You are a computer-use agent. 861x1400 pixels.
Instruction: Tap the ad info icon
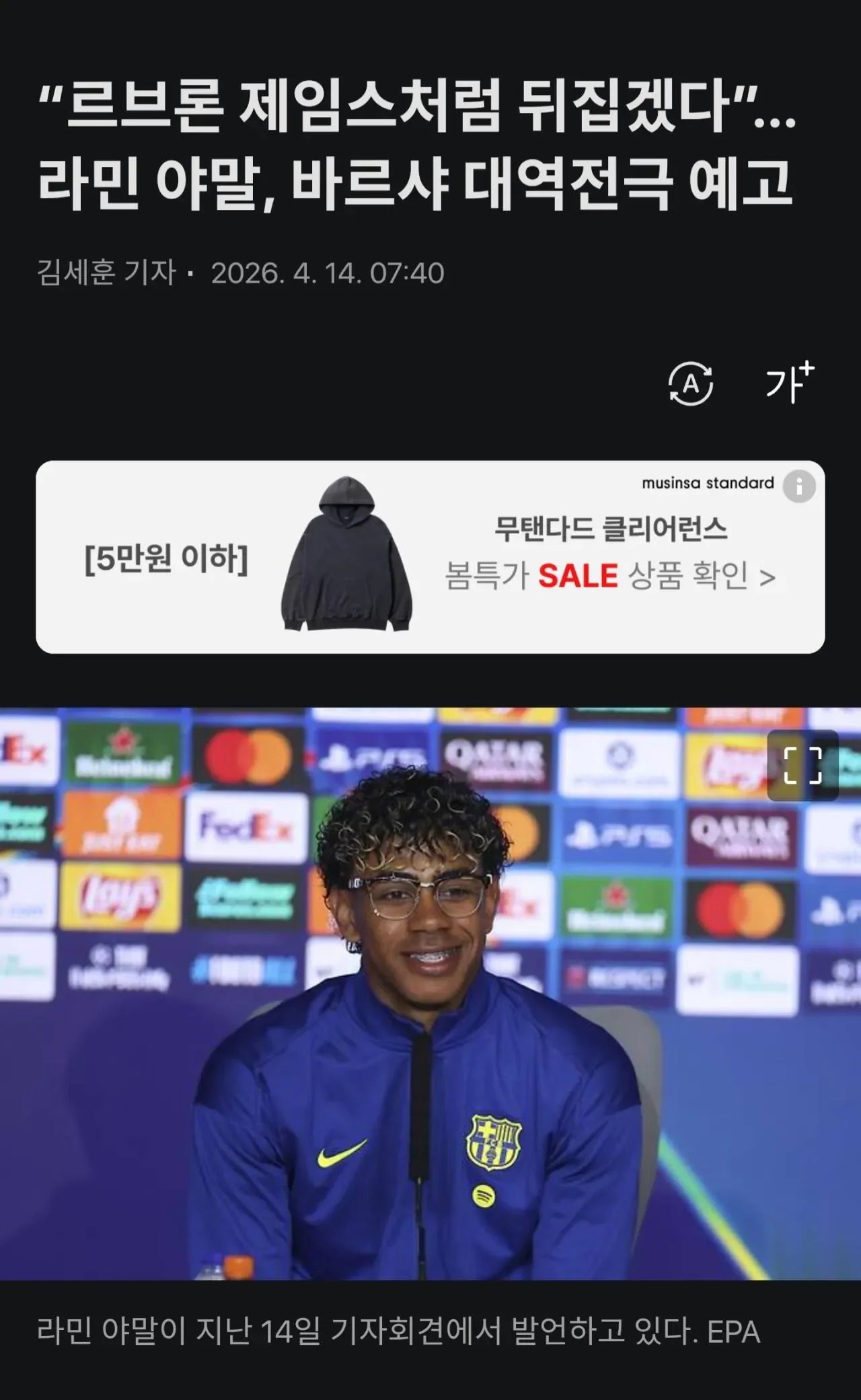[x=799, y=486]
